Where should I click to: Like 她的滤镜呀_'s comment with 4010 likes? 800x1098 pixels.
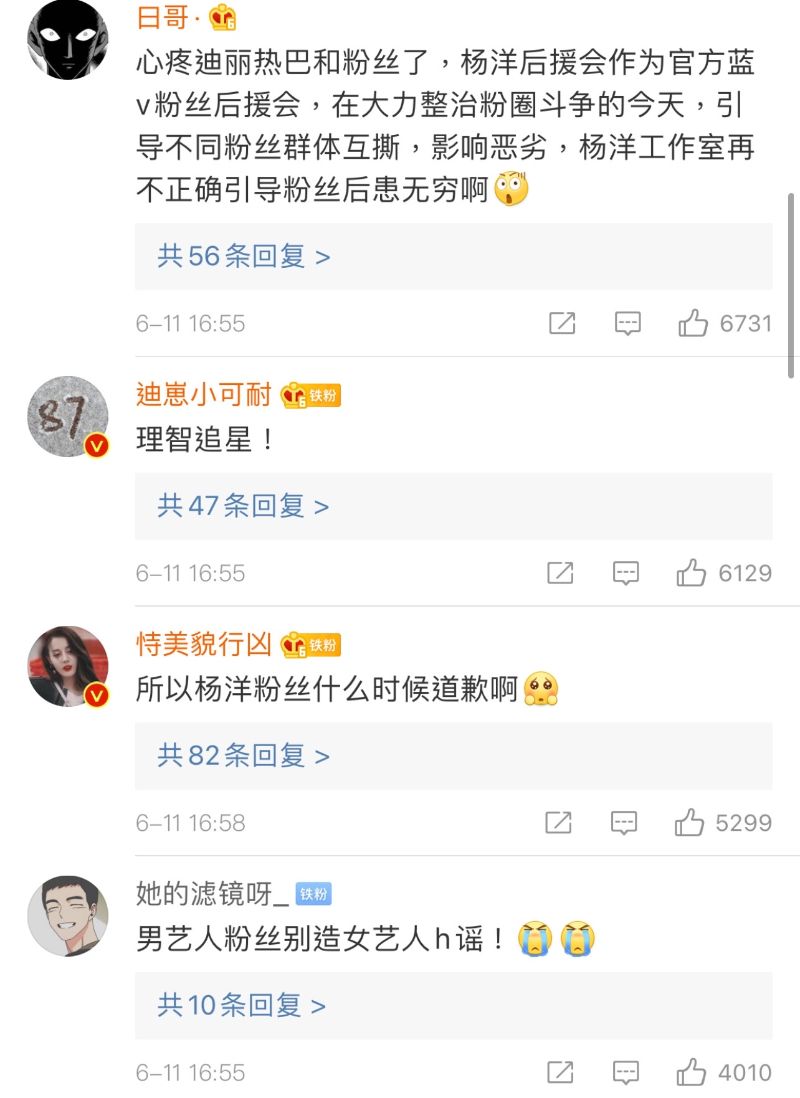(692, 1073)
